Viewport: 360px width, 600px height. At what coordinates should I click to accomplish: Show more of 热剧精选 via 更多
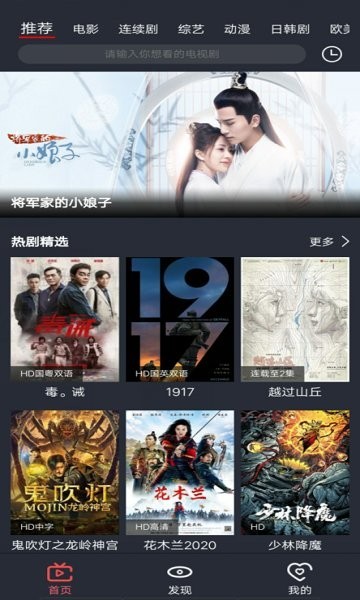tap(329, 241)
